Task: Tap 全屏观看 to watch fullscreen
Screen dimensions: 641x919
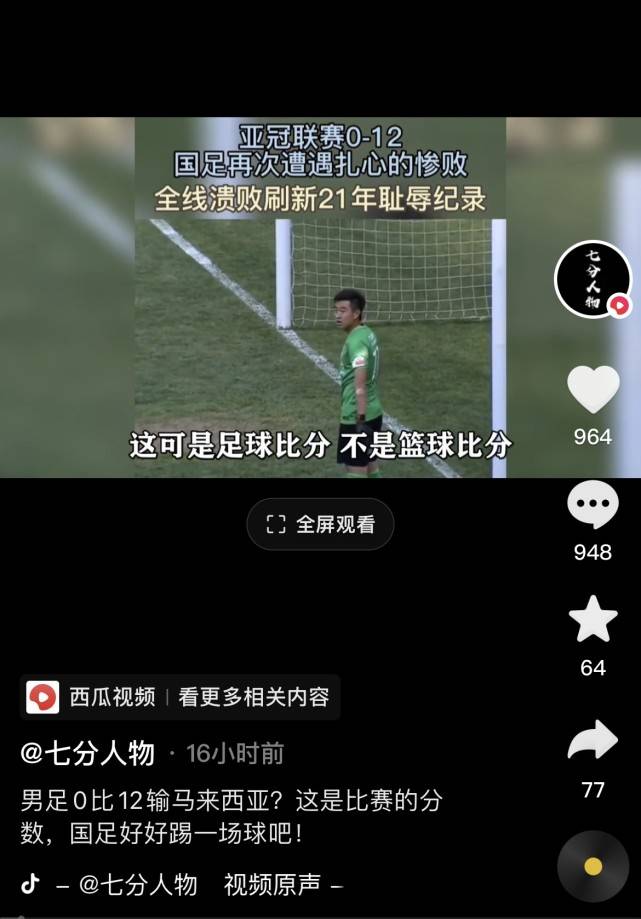Action: click(321, 524)
